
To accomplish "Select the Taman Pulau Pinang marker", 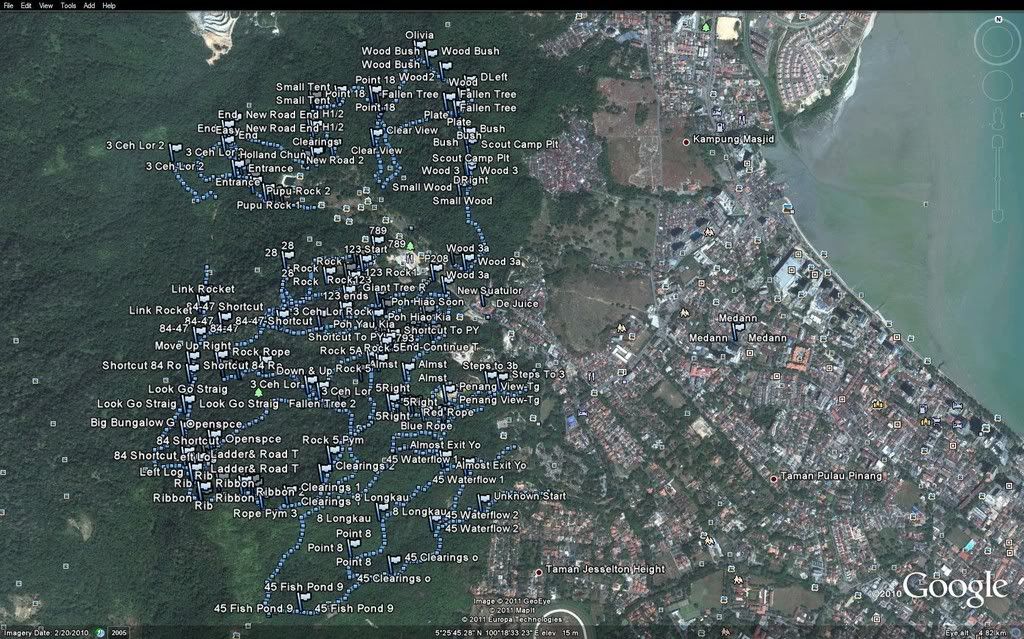I will 774,479.
